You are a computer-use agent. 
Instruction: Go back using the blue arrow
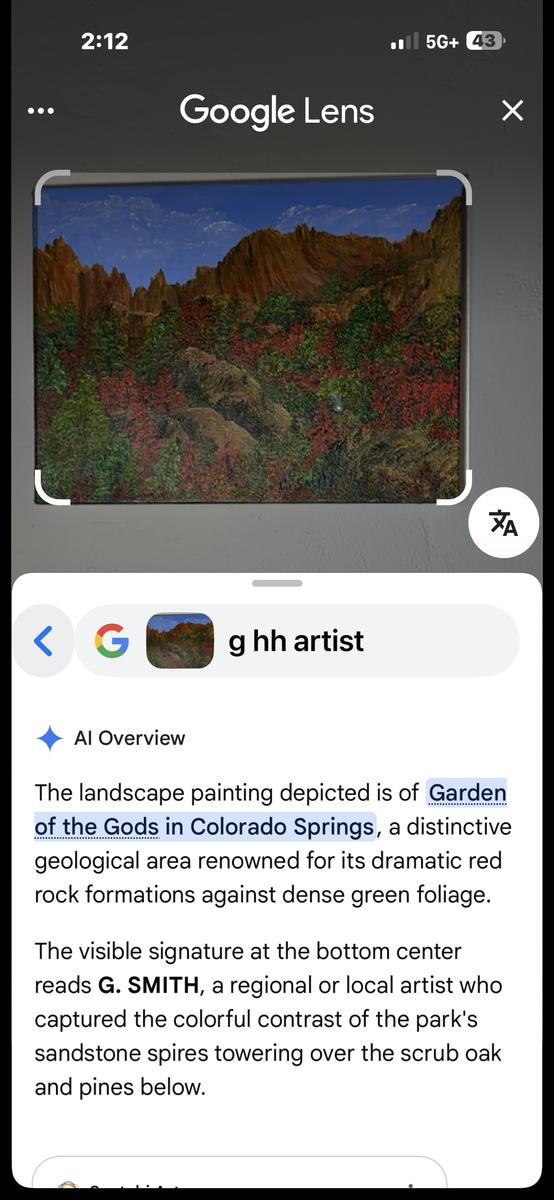(x=43, y=641)
